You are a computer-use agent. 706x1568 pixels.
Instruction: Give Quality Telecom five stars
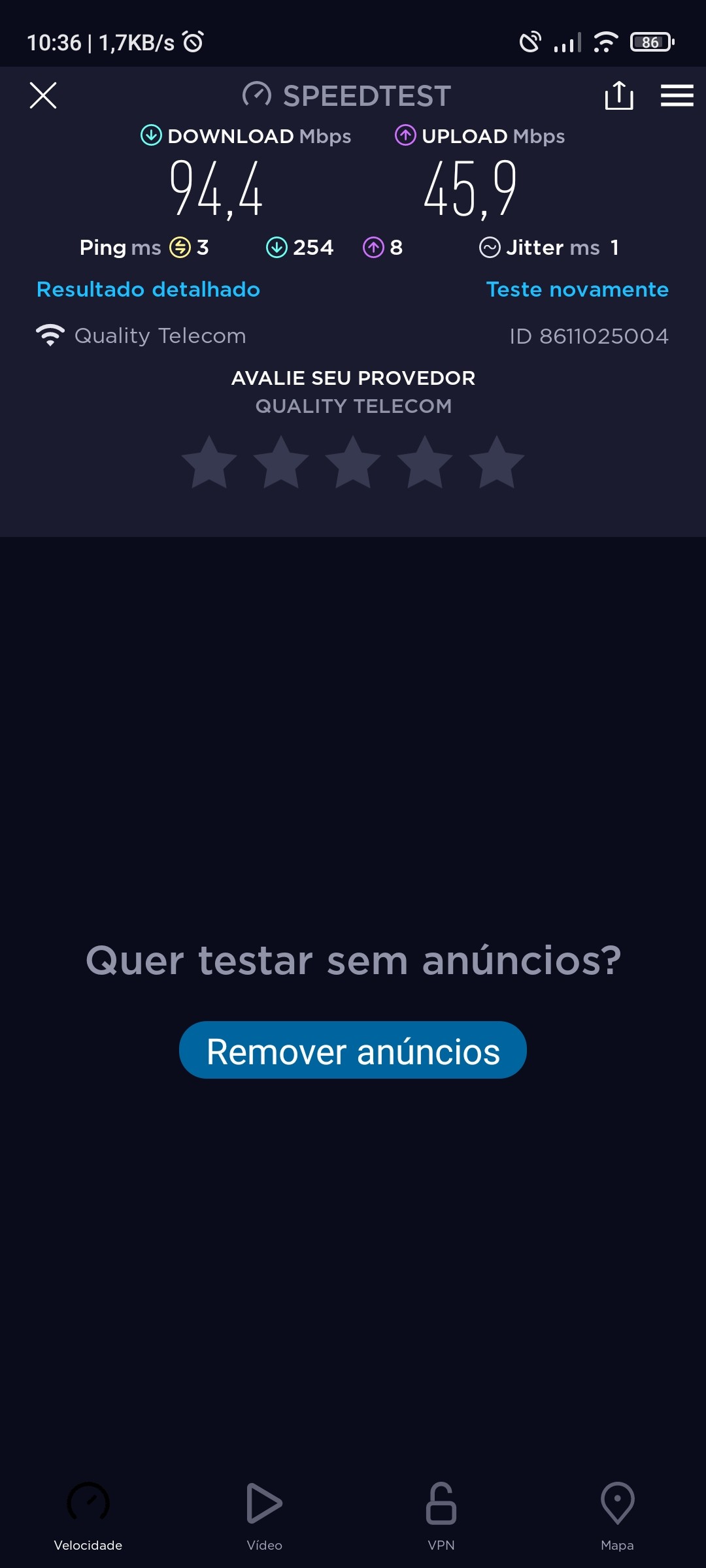[x=497, y=463]
